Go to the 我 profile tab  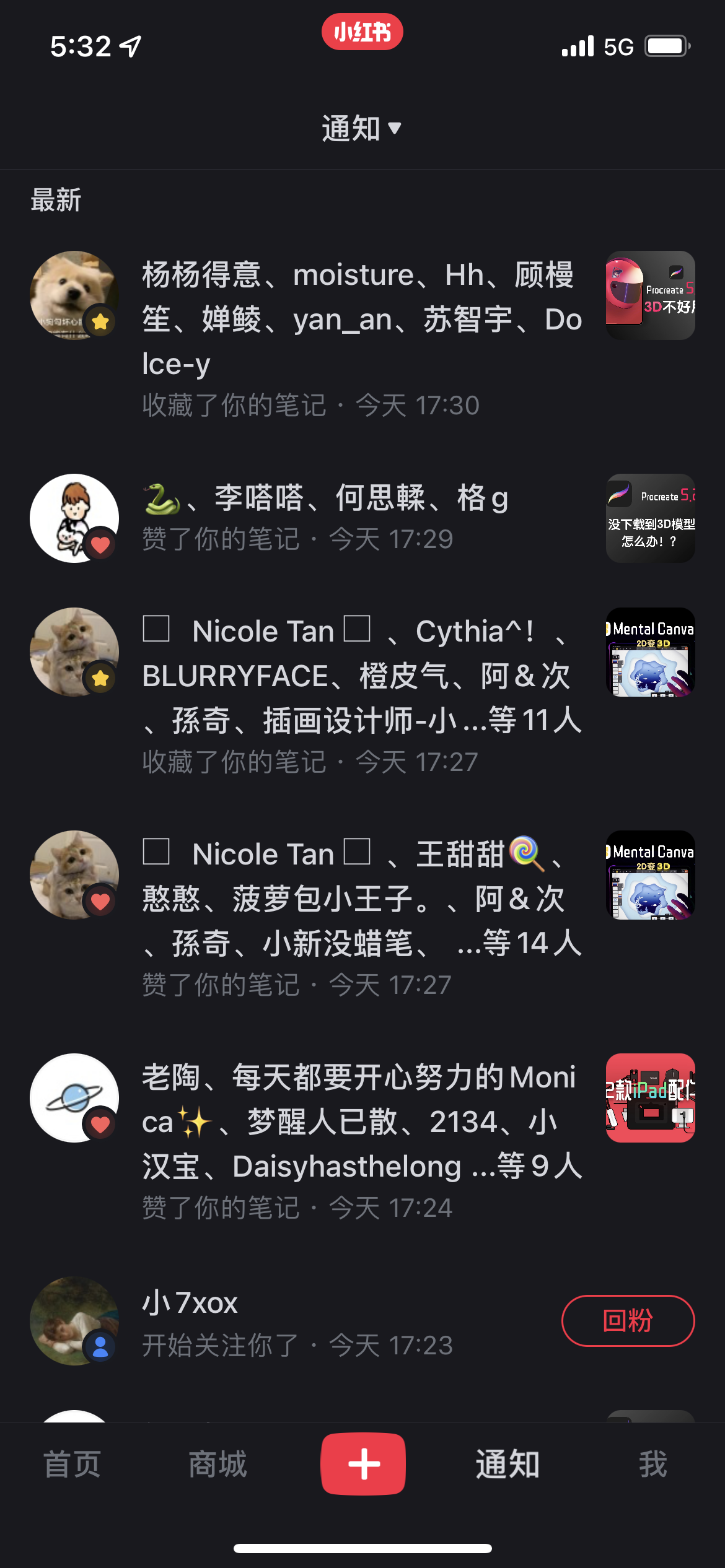(652, 1464)
